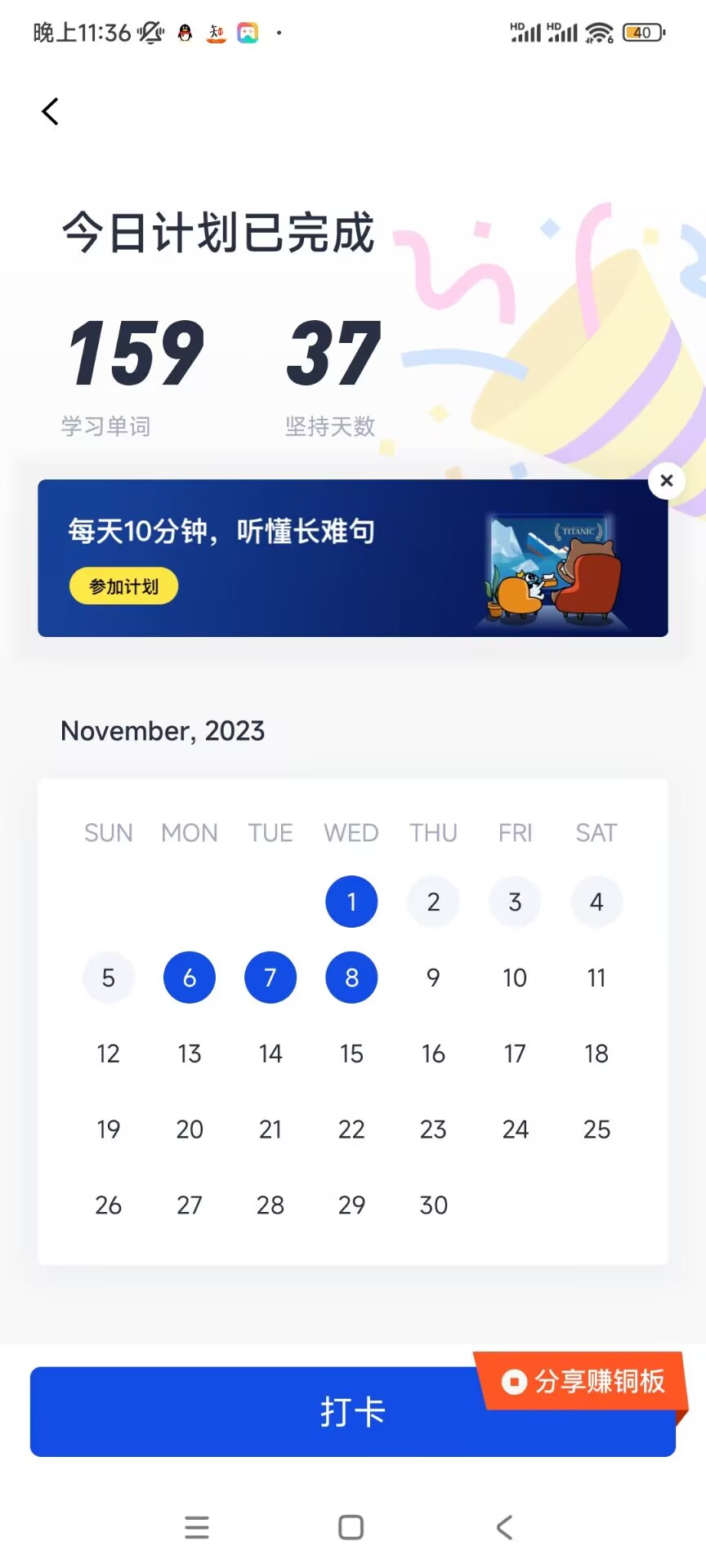Select November 7 on the calendar
The width and height of the screenshot is (706, 1568).
click(x=270, y=978)
